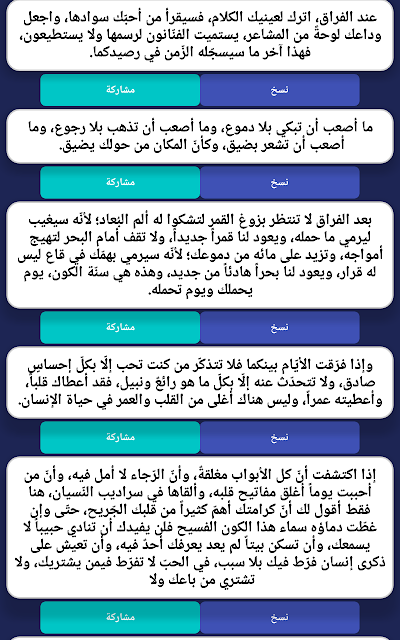Copy the quote starting ما أصعب أن تبكي
The image size is (400, 640).
coord(280,182)
